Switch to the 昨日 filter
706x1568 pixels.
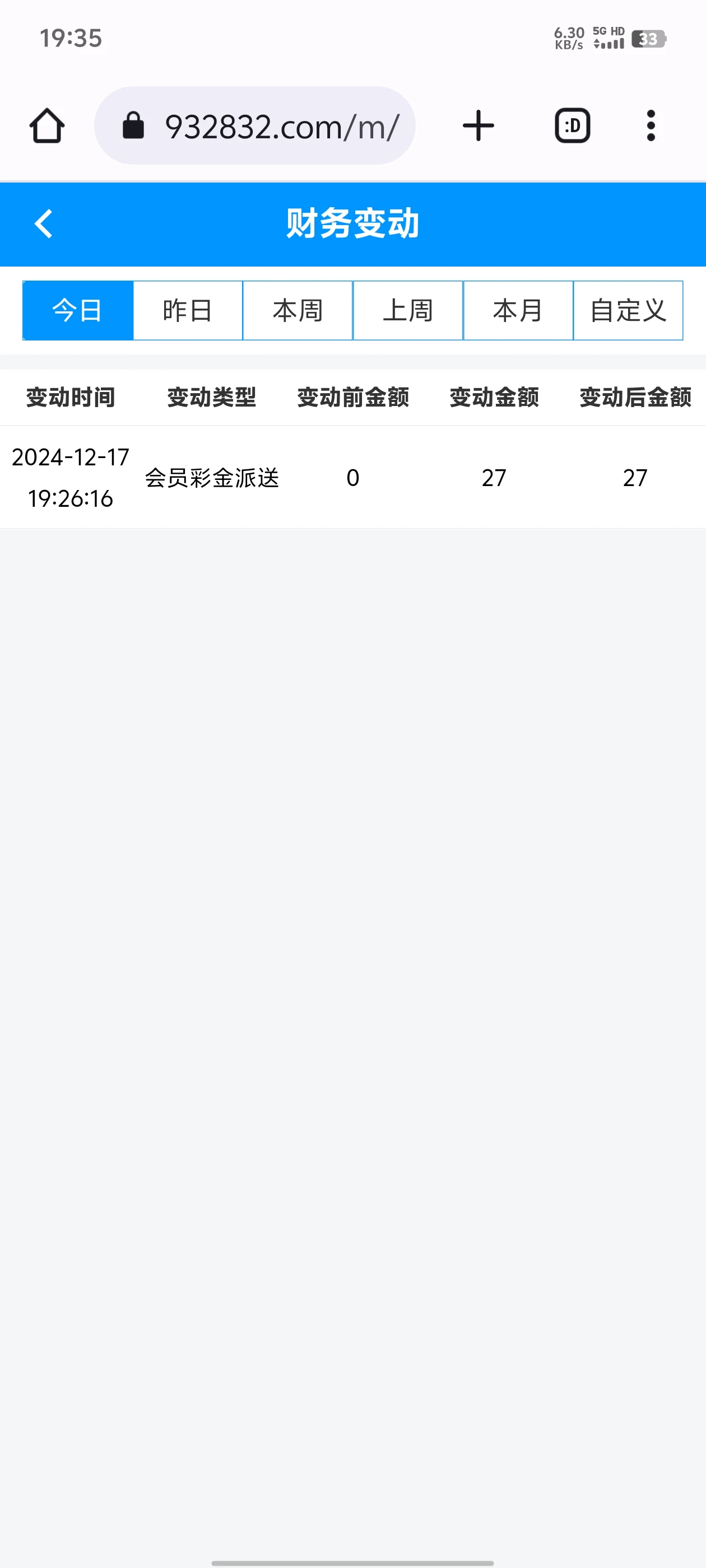point(187,310)
